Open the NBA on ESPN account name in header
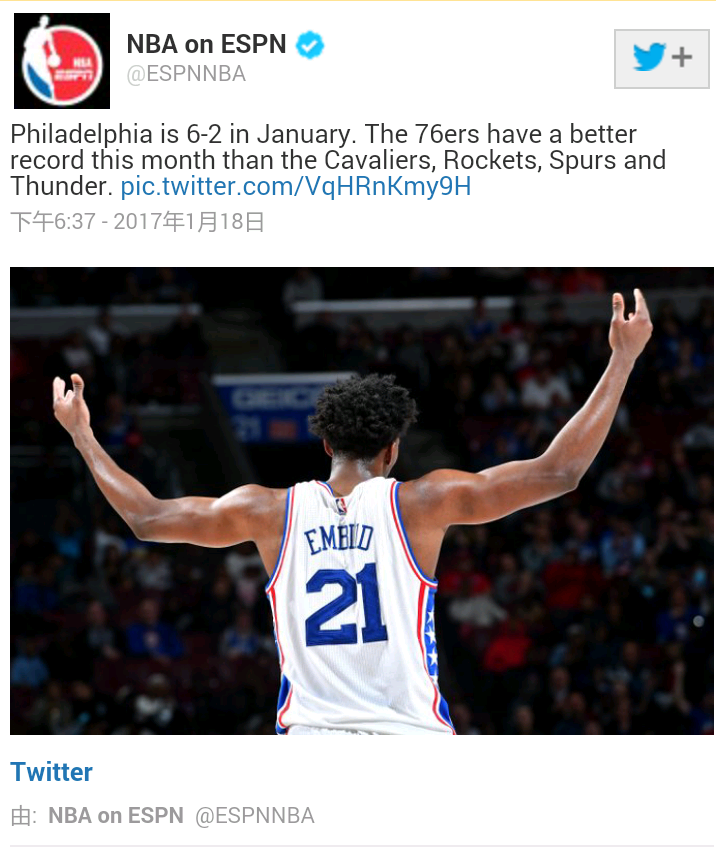The width and height of the screenshot is (716, 849). click(206, 44)
